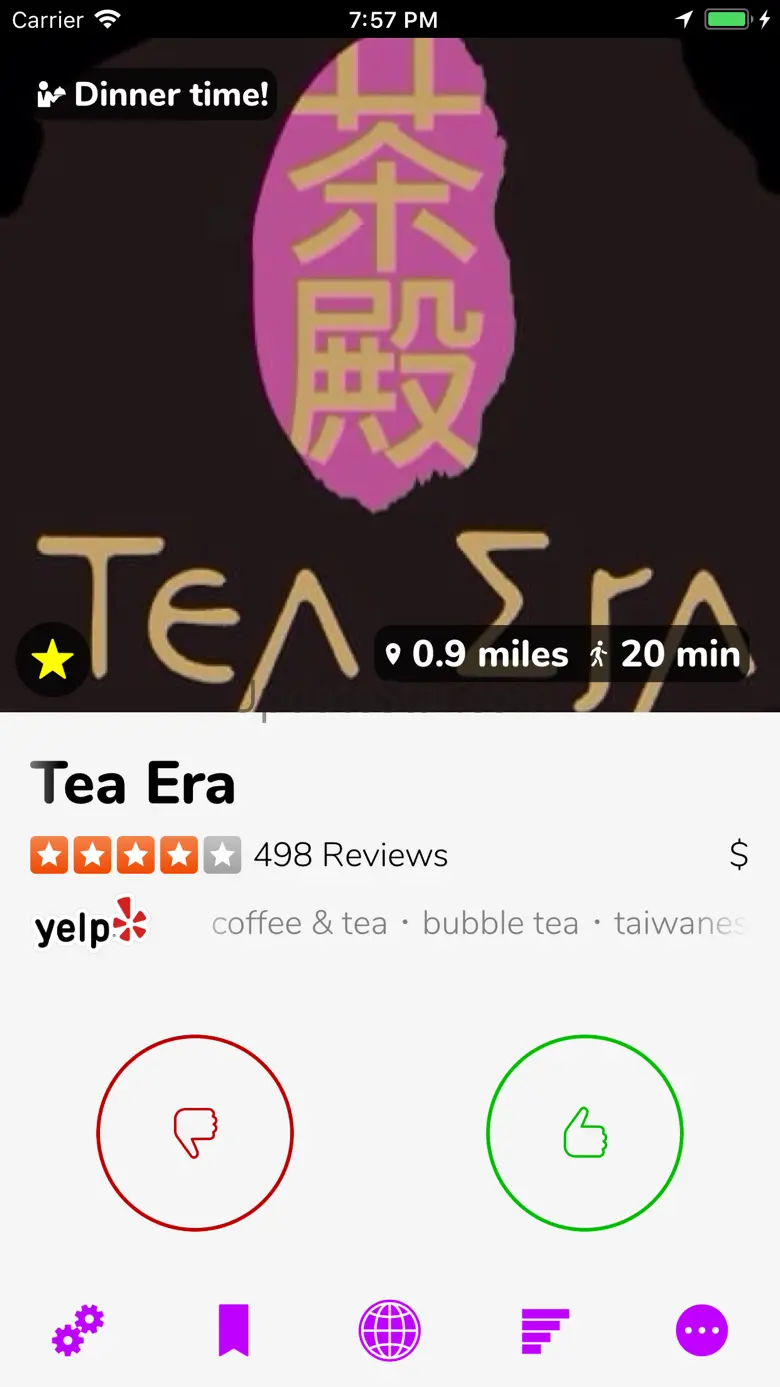The image size is (780, 1387).
Task: Tap the Dinner time! badge
Action: click(x=154, y=95)
